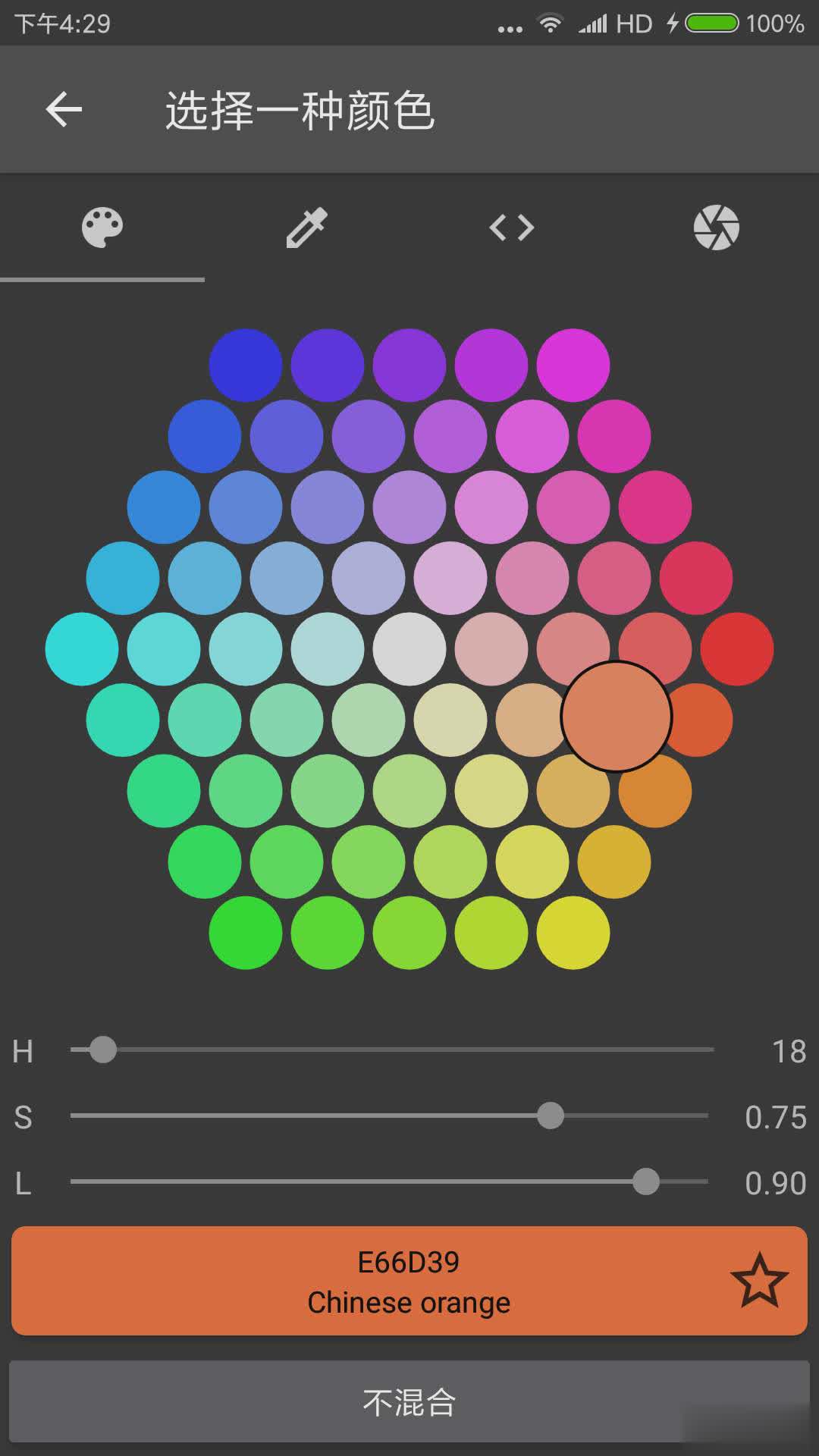Choose the light gray center swatch
The width and height of the screenshot is (819, 1456).
pyautogui.click(x=409, y=649)
